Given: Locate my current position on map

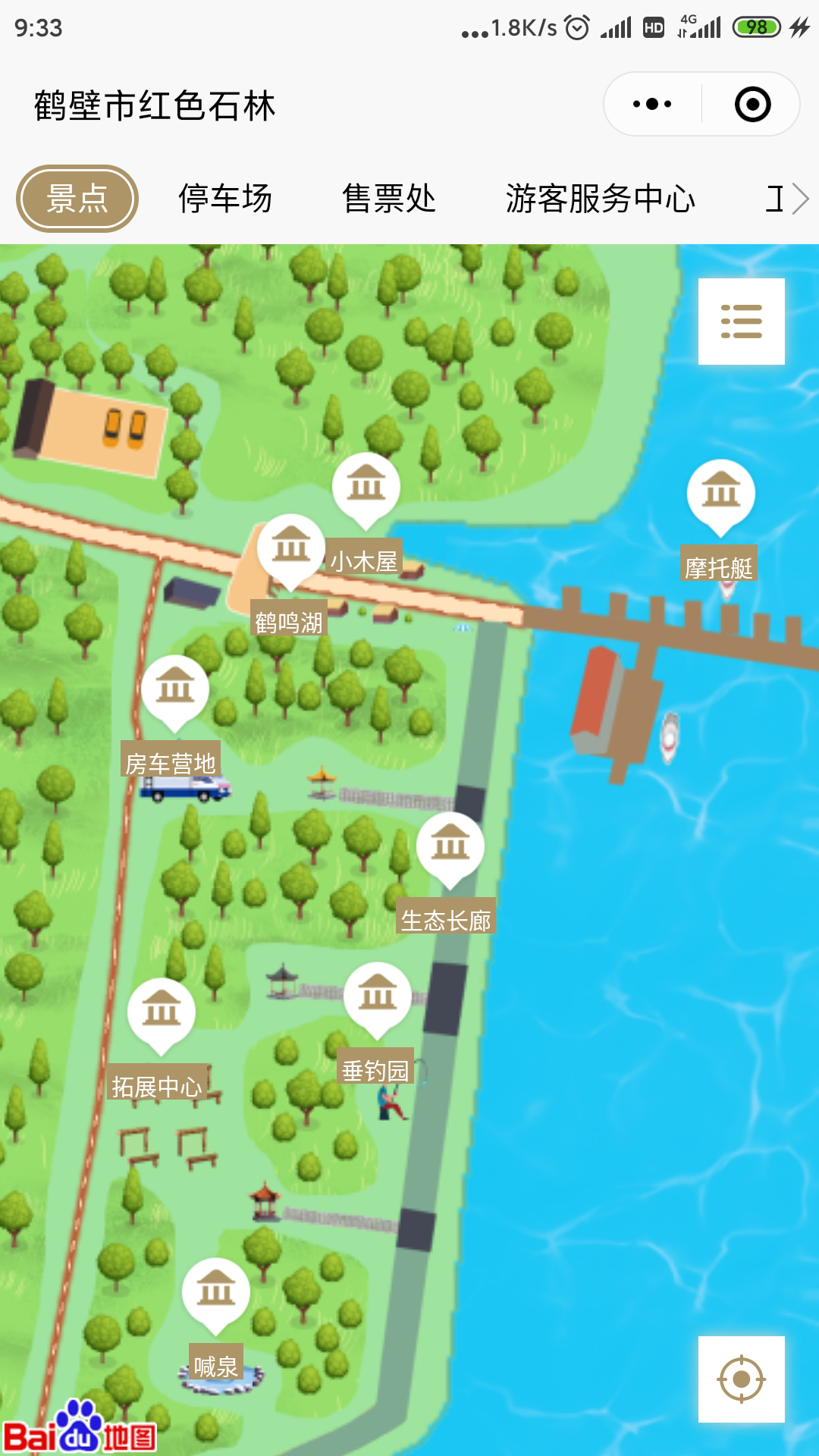Looking at the screenshot, I should (x=741, y=1379).
